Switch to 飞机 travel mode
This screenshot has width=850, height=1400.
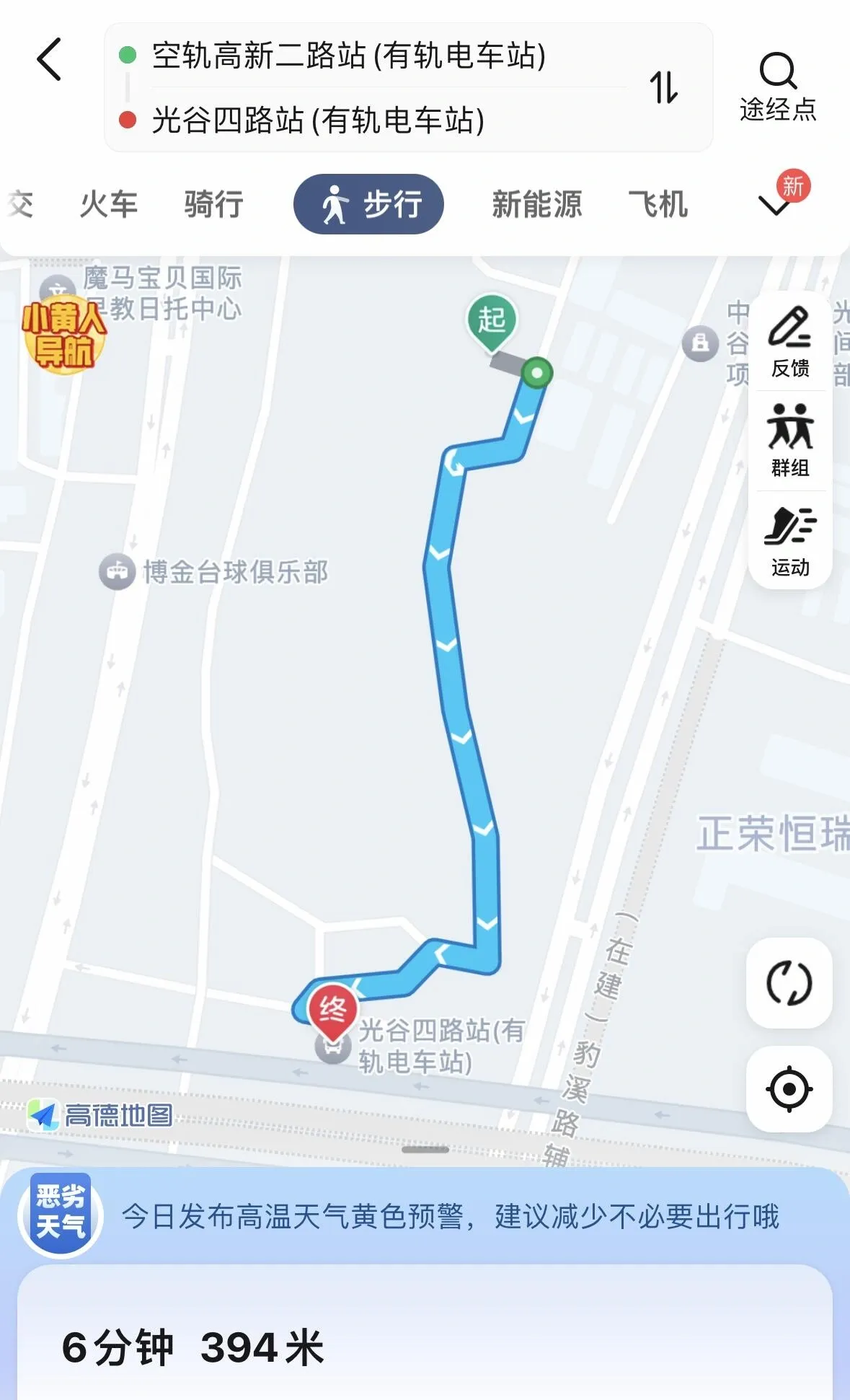pos(658,204)
